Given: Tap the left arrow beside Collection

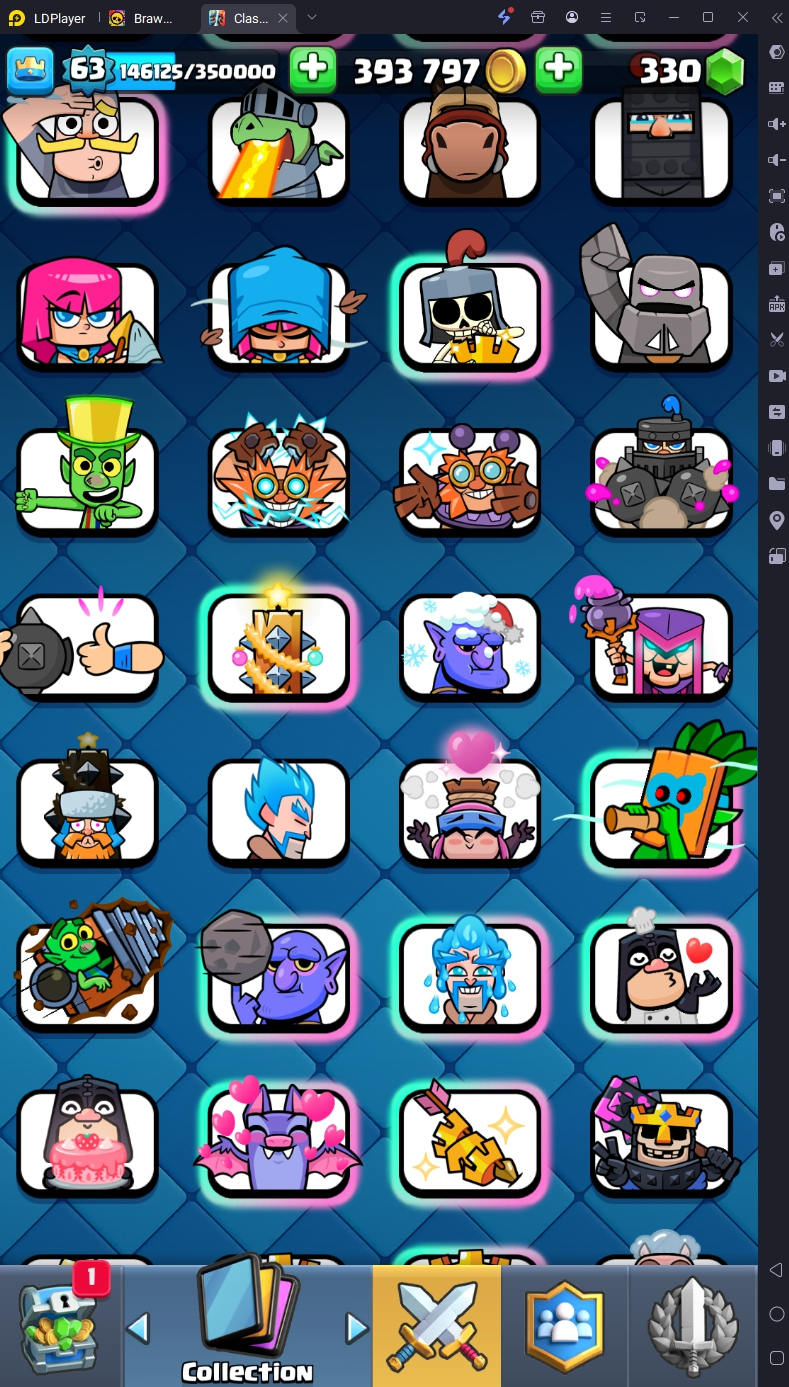Looking at the screenshot, I should click(x=138, y=1328).
